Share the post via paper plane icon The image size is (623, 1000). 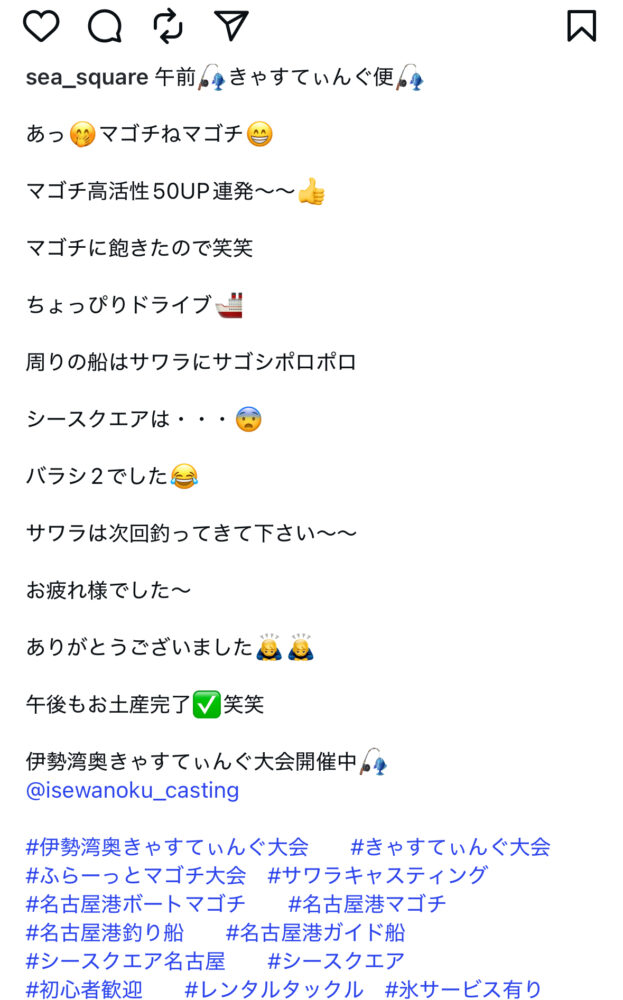[231, 26]
